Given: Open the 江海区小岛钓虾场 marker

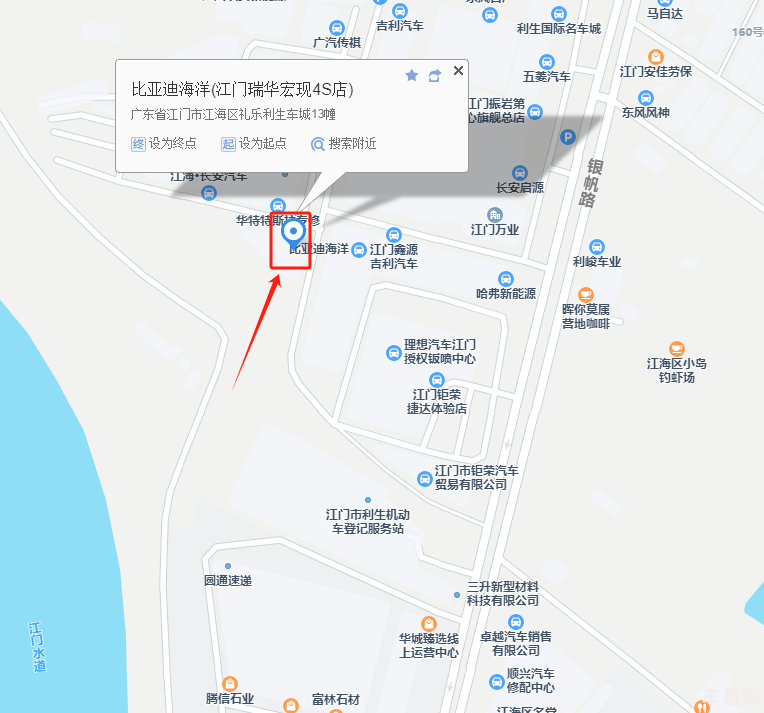Looking at the screenshot, I should [x=677, y=349].
